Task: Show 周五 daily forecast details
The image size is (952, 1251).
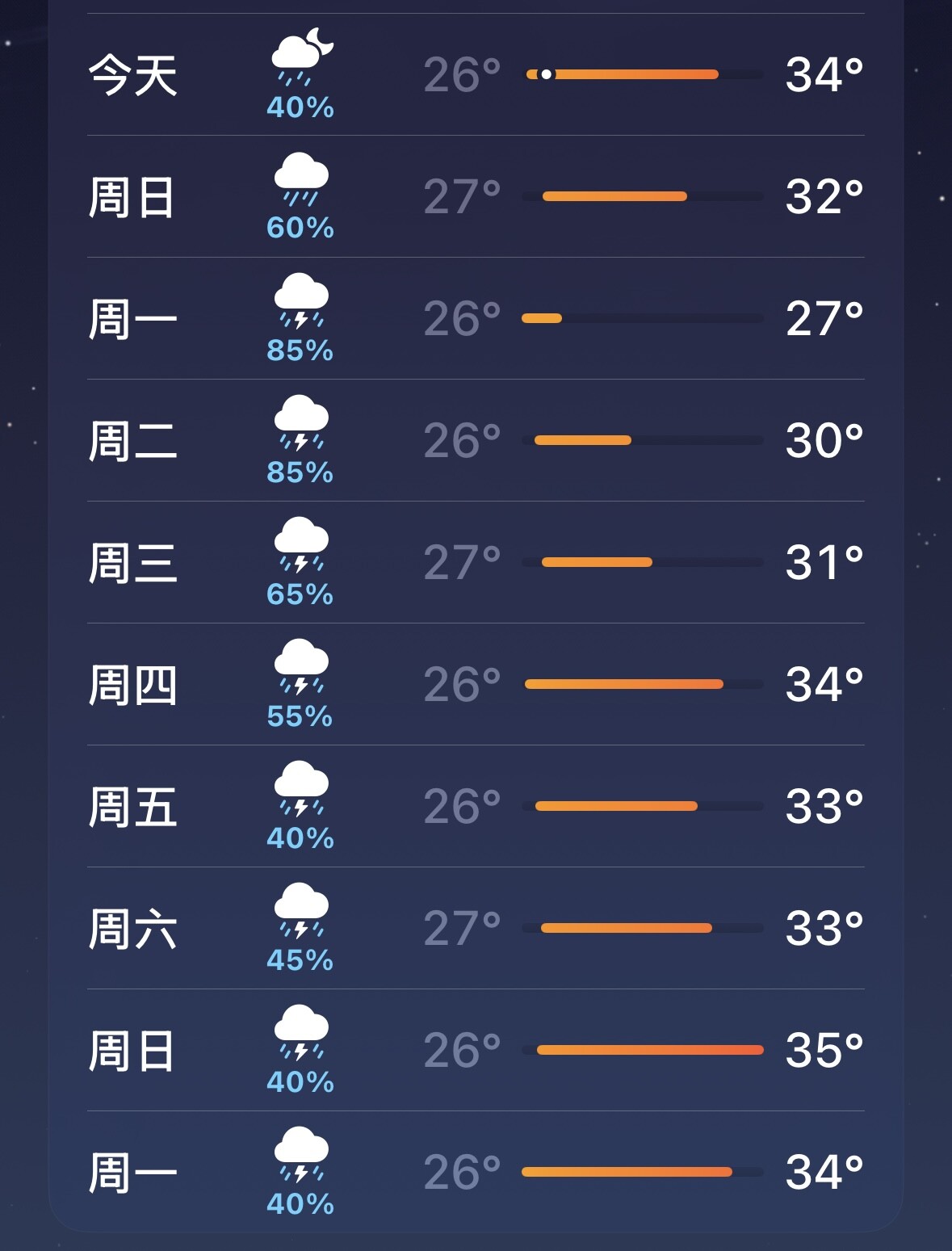Action: [475, 807]
